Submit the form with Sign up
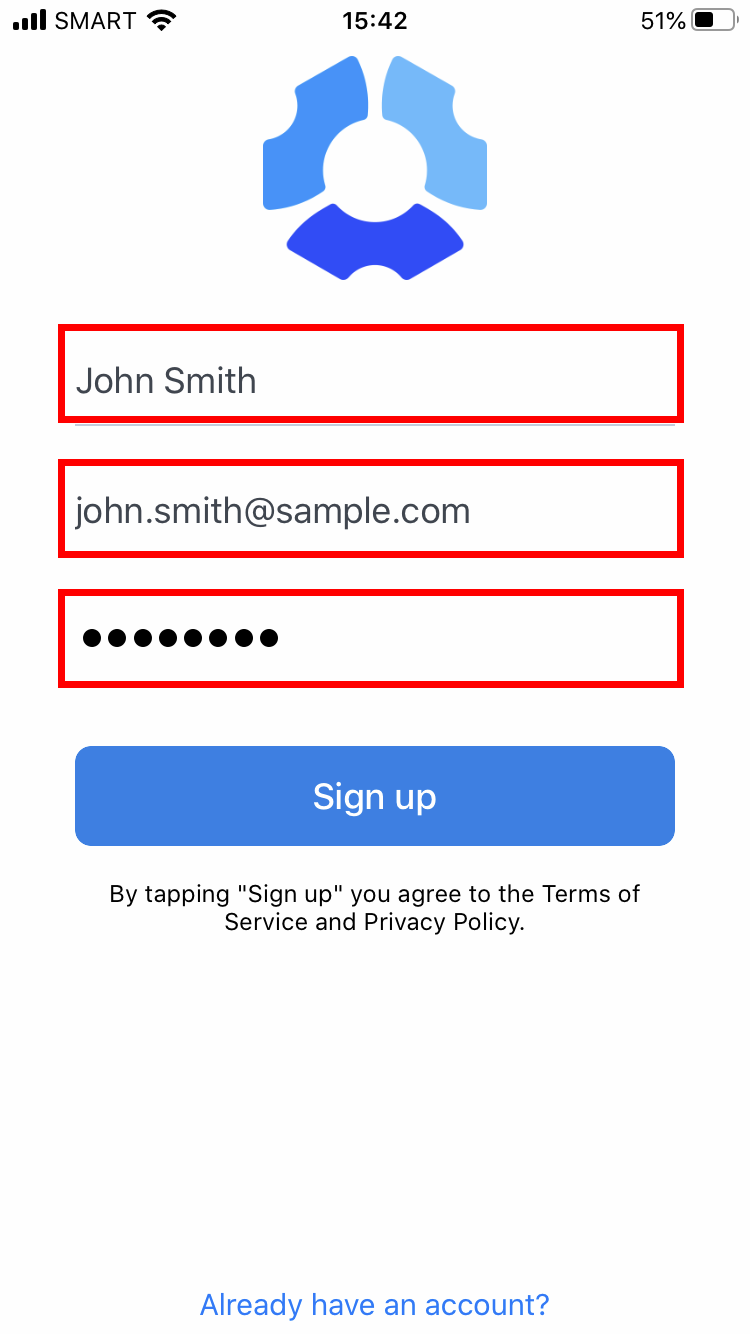Screen dimensions: 750x1334 375,796
